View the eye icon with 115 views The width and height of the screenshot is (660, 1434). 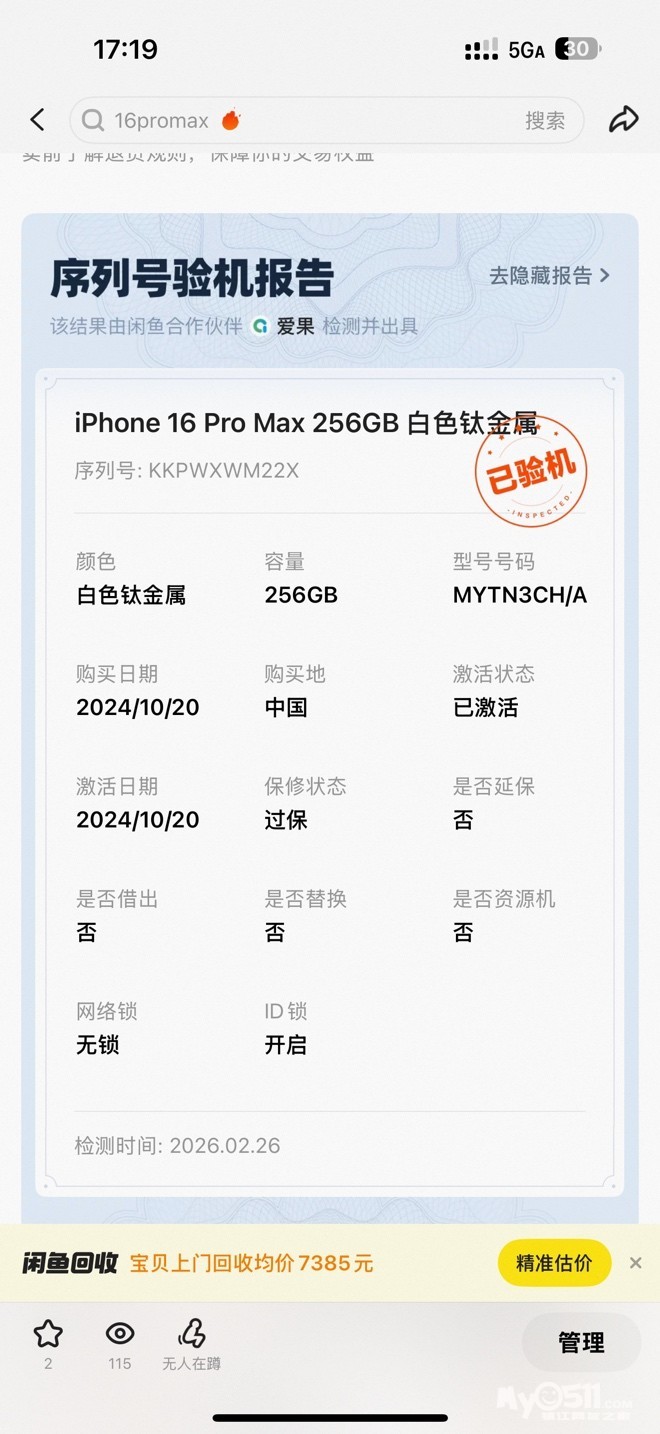point(120,1334)
